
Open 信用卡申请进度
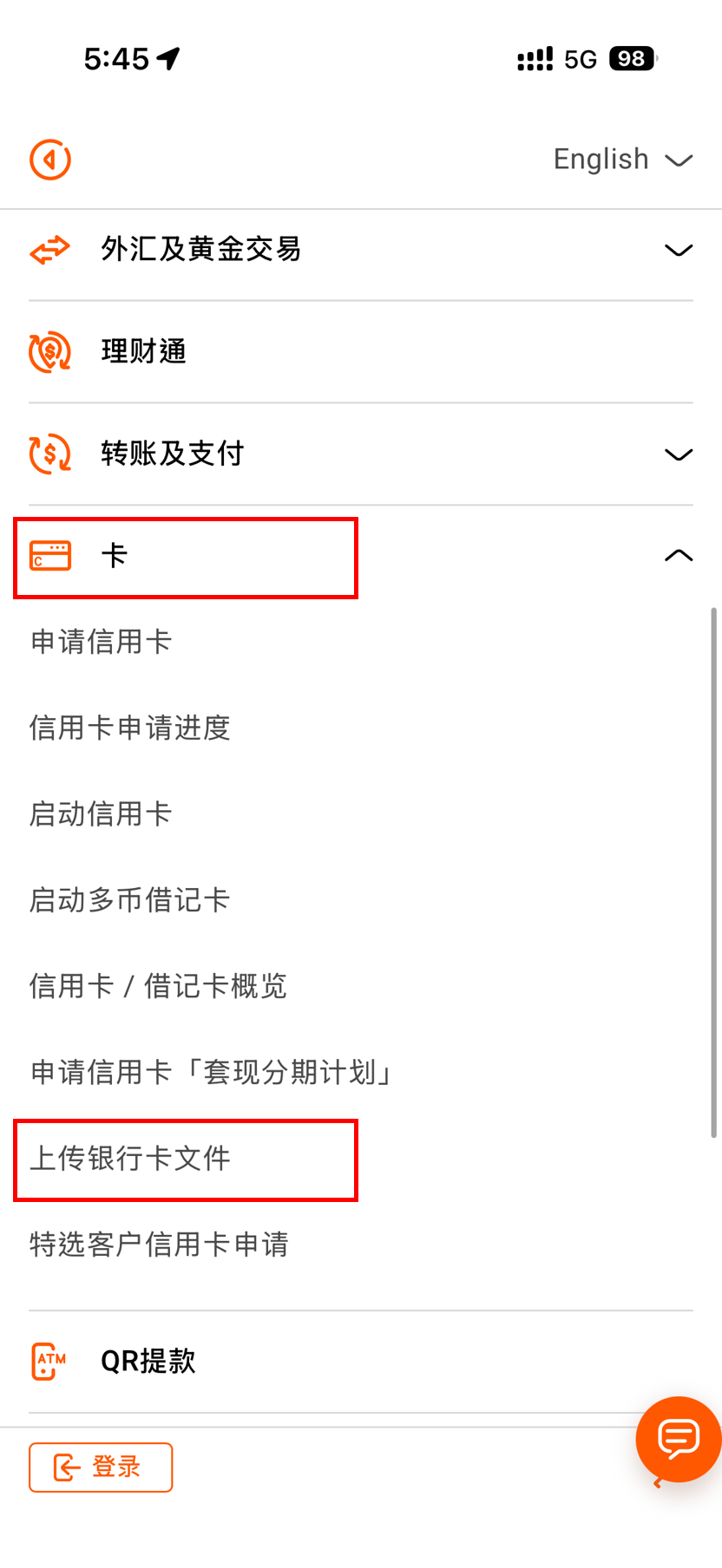(130, 728)
